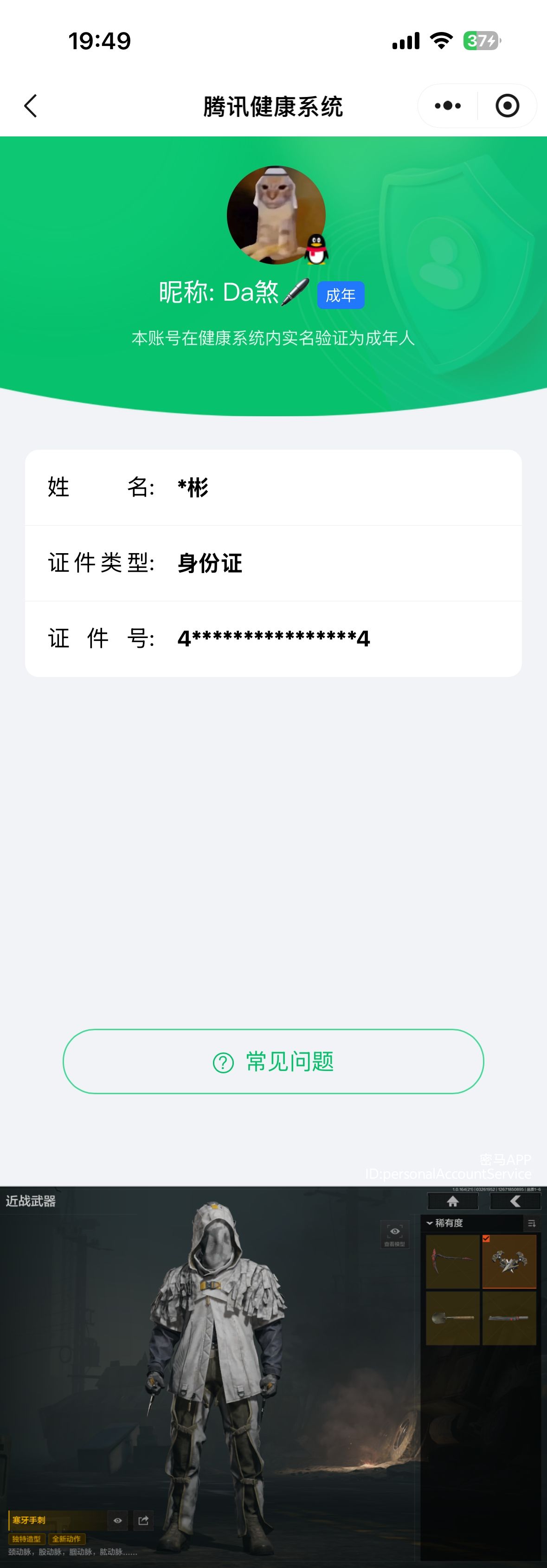
Task: Expand the 成年 status badge
Action: tap(340, 294)
